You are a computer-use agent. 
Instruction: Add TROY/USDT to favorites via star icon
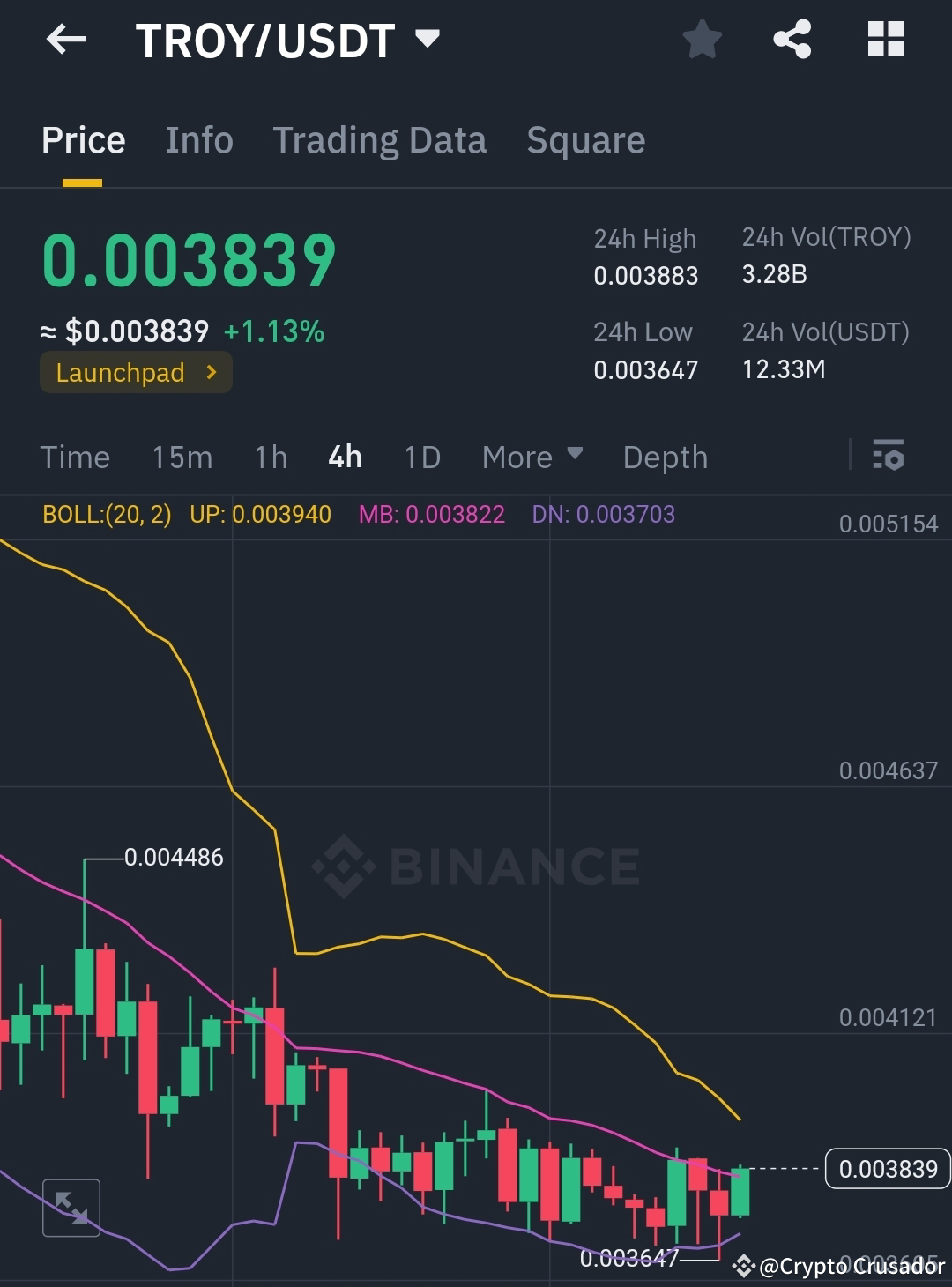(x=703, y=39)
